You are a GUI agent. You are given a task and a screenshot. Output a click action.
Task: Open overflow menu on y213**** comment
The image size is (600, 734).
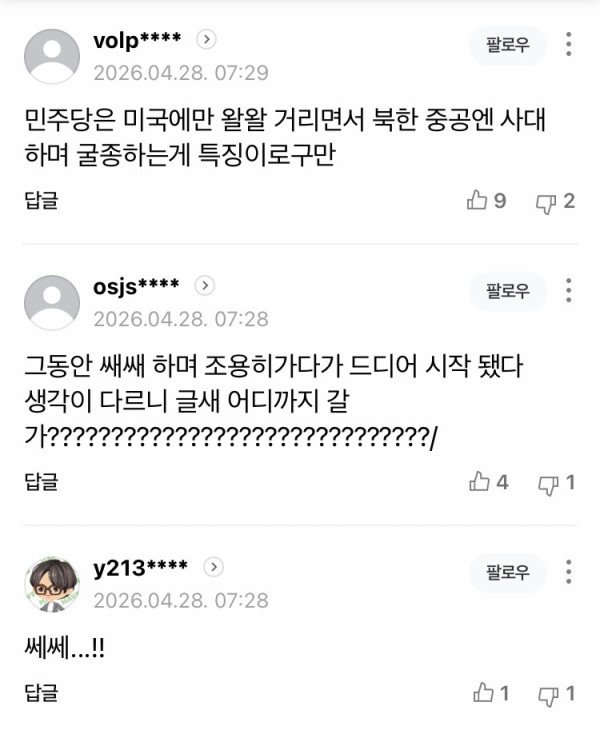point(569,572)
